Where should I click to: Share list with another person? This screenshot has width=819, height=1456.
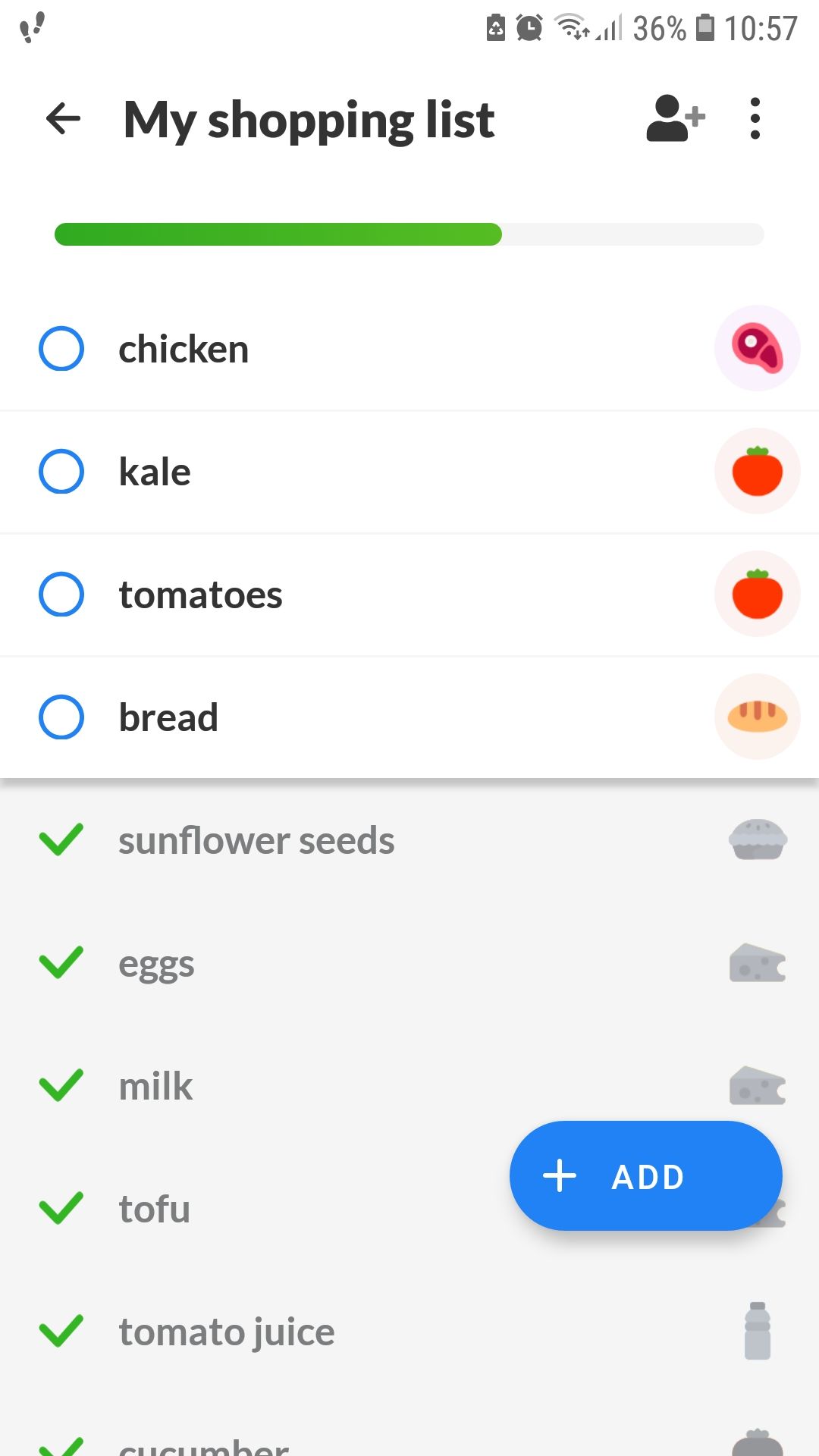click(x=675, y=118)
